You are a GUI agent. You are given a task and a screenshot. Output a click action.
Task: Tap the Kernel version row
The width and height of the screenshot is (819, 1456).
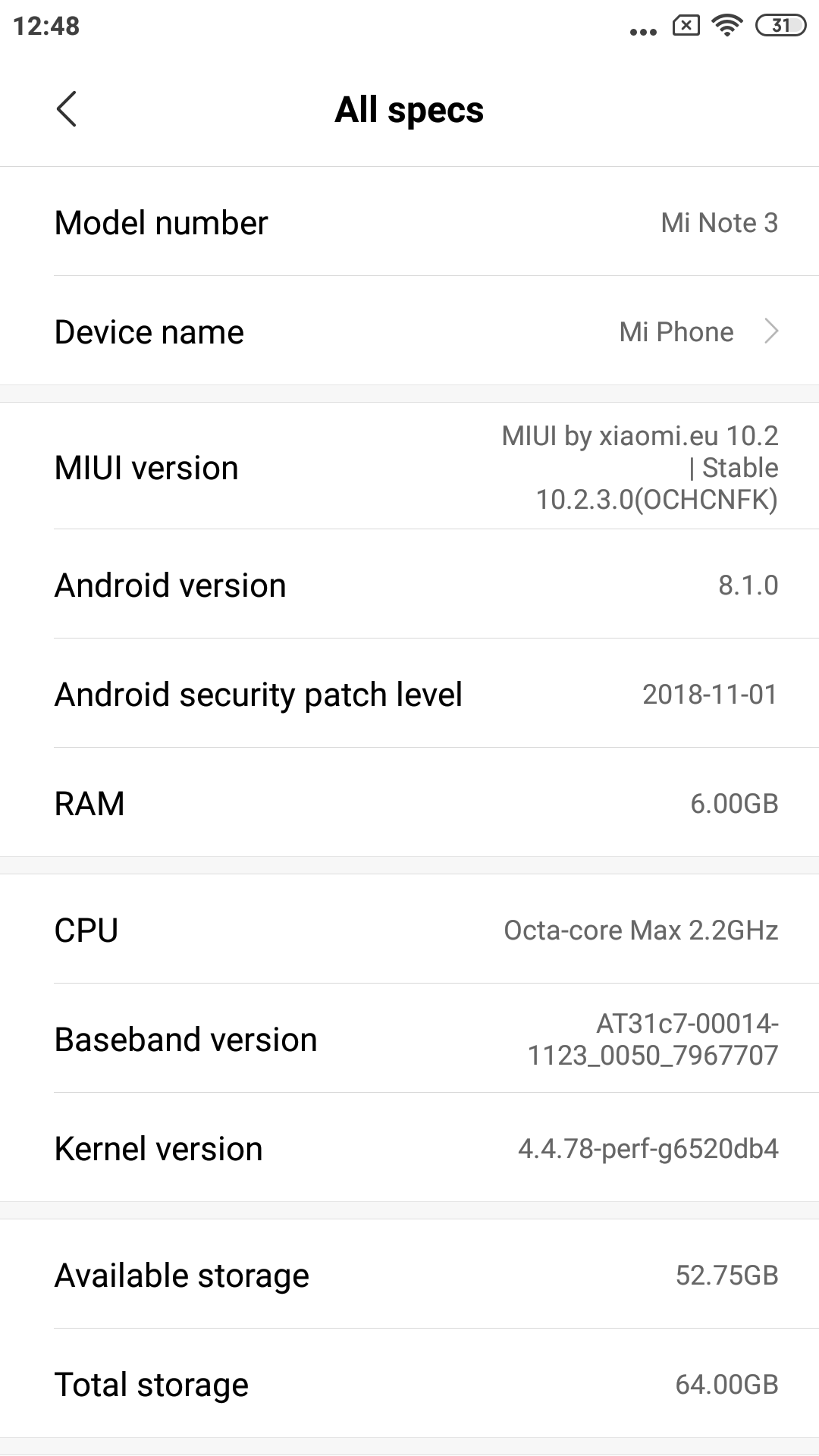(x=409, y=1148)
